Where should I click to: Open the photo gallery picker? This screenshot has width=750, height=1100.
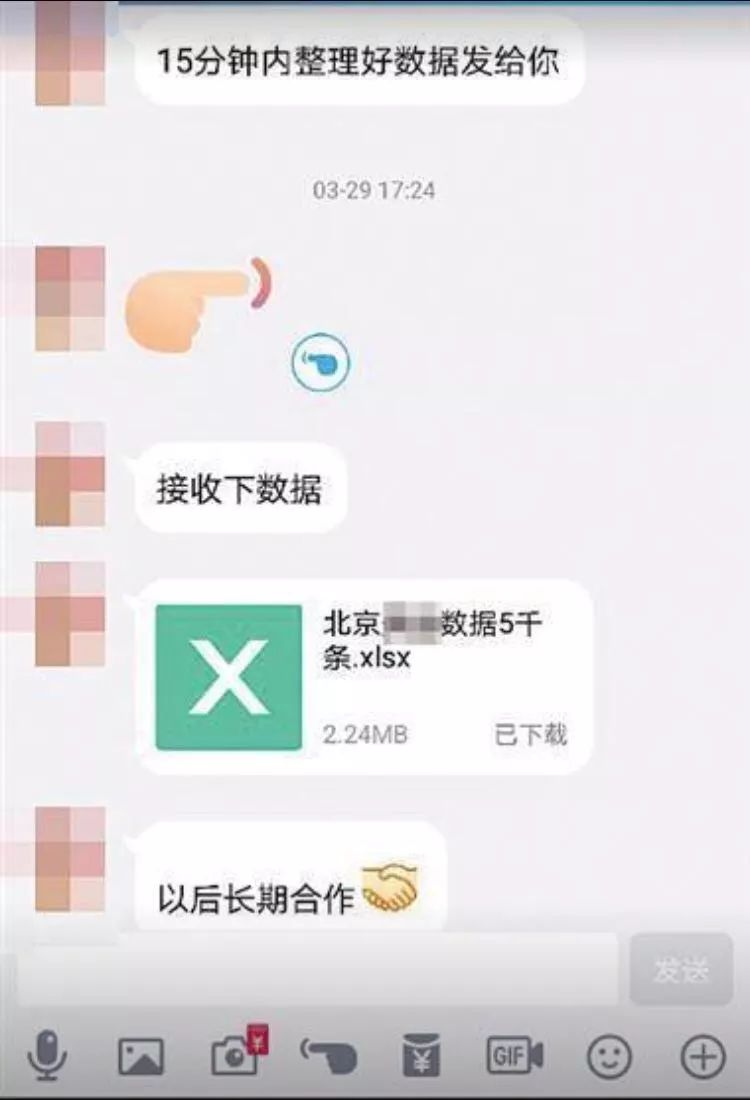140,1056
